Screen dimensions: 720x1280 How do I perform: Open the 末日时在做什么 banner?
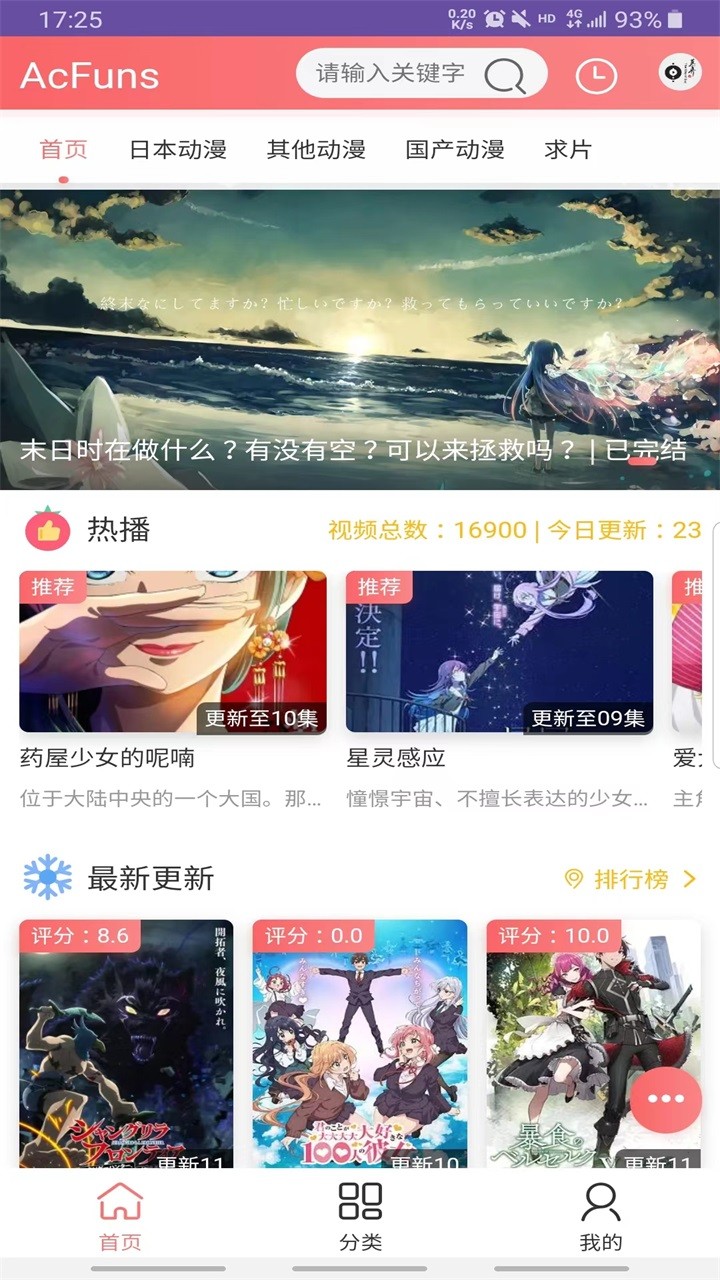click(x=360, y=340)
